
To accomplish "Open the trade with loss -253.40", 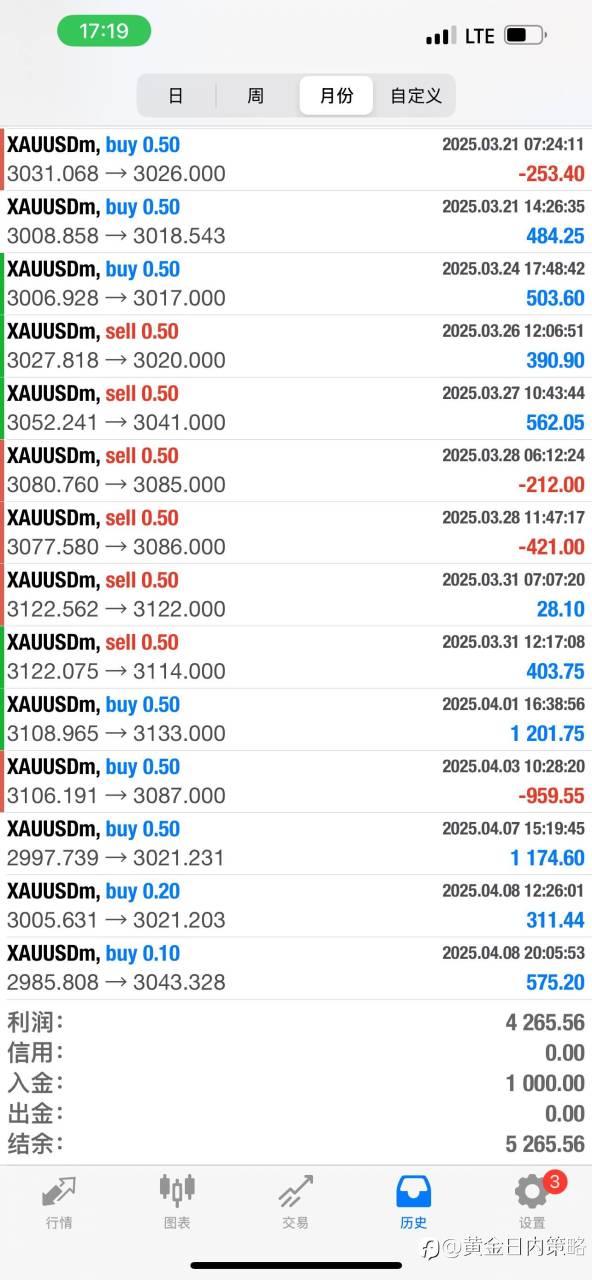I will (x=296, y=159).
